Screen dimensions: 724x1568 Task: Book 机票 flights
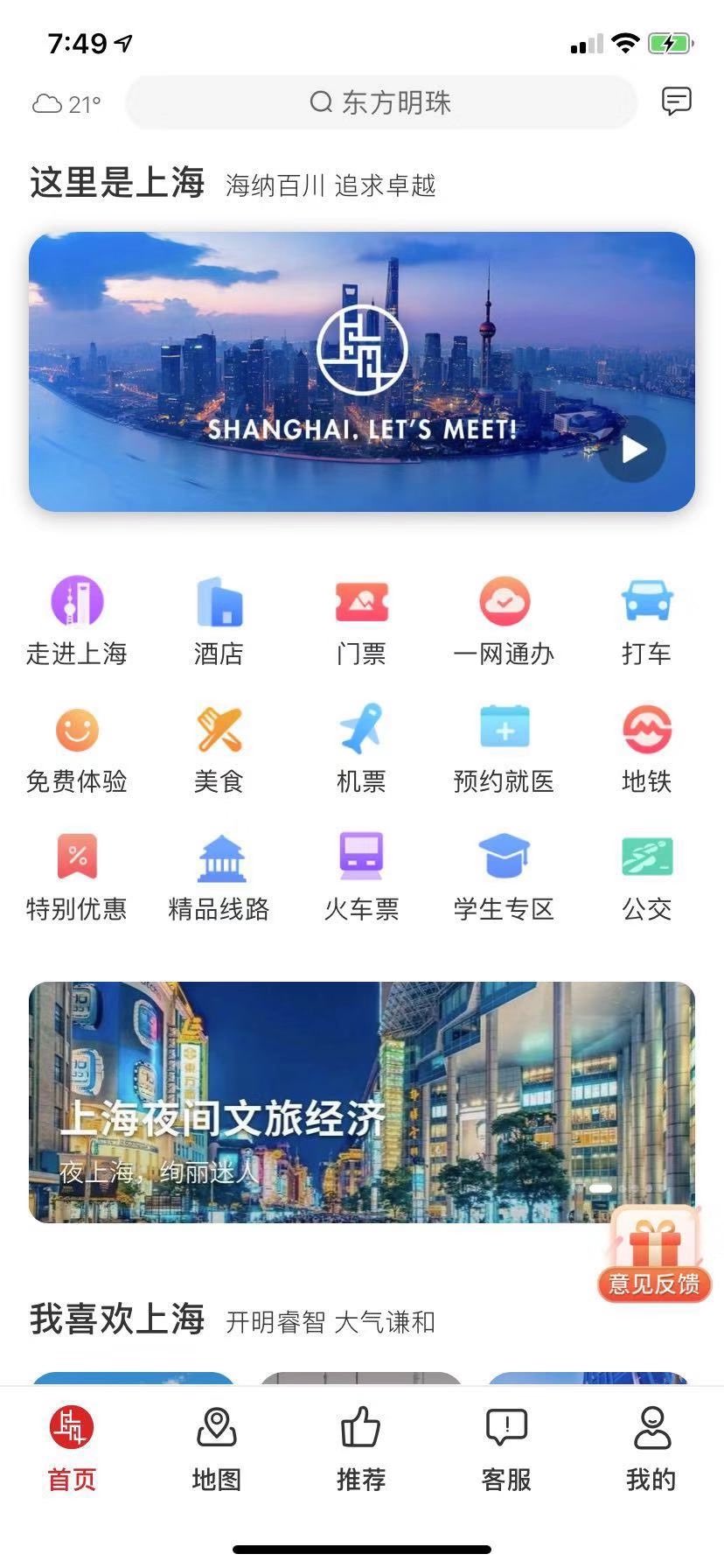pos(361,746)
